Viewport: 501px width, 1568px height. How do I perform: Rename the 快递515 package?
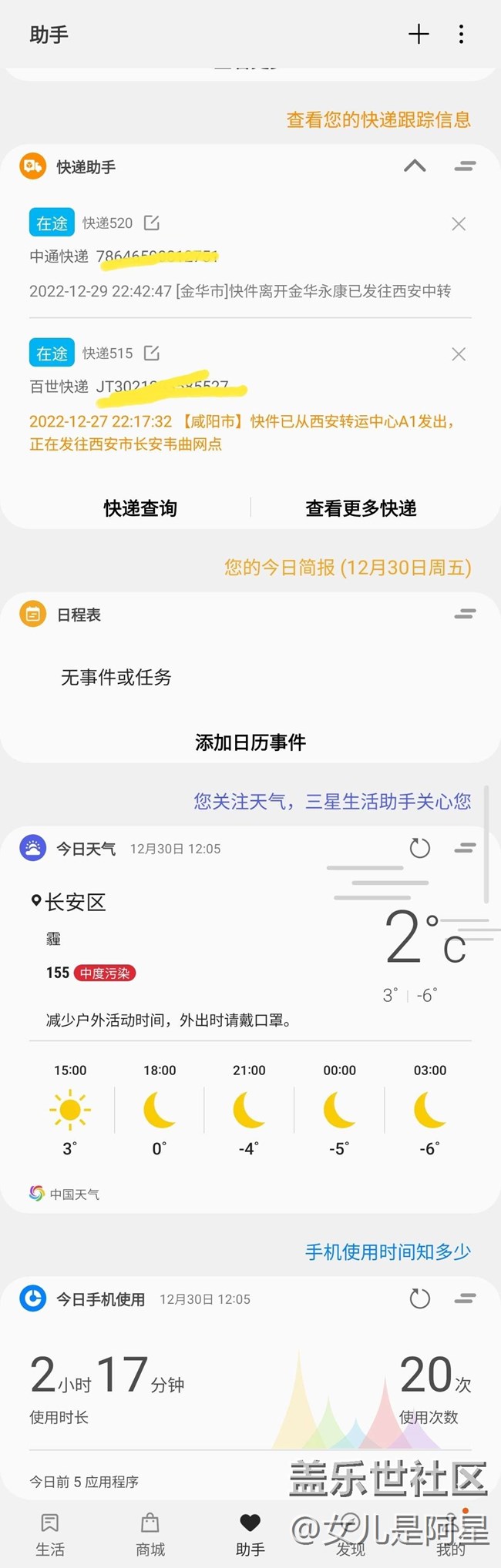tap(152, 353)
